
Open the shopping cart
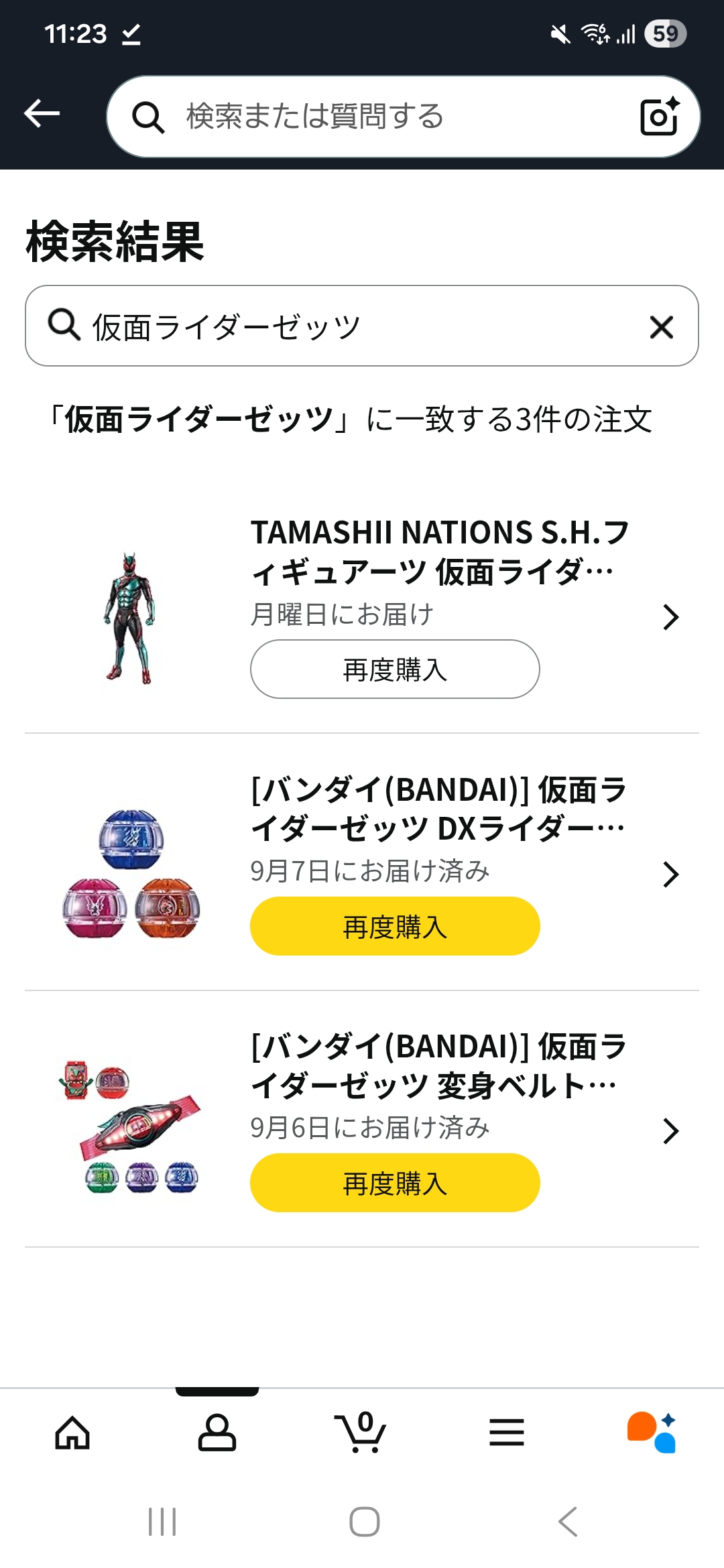click(x=362, y=1433)
